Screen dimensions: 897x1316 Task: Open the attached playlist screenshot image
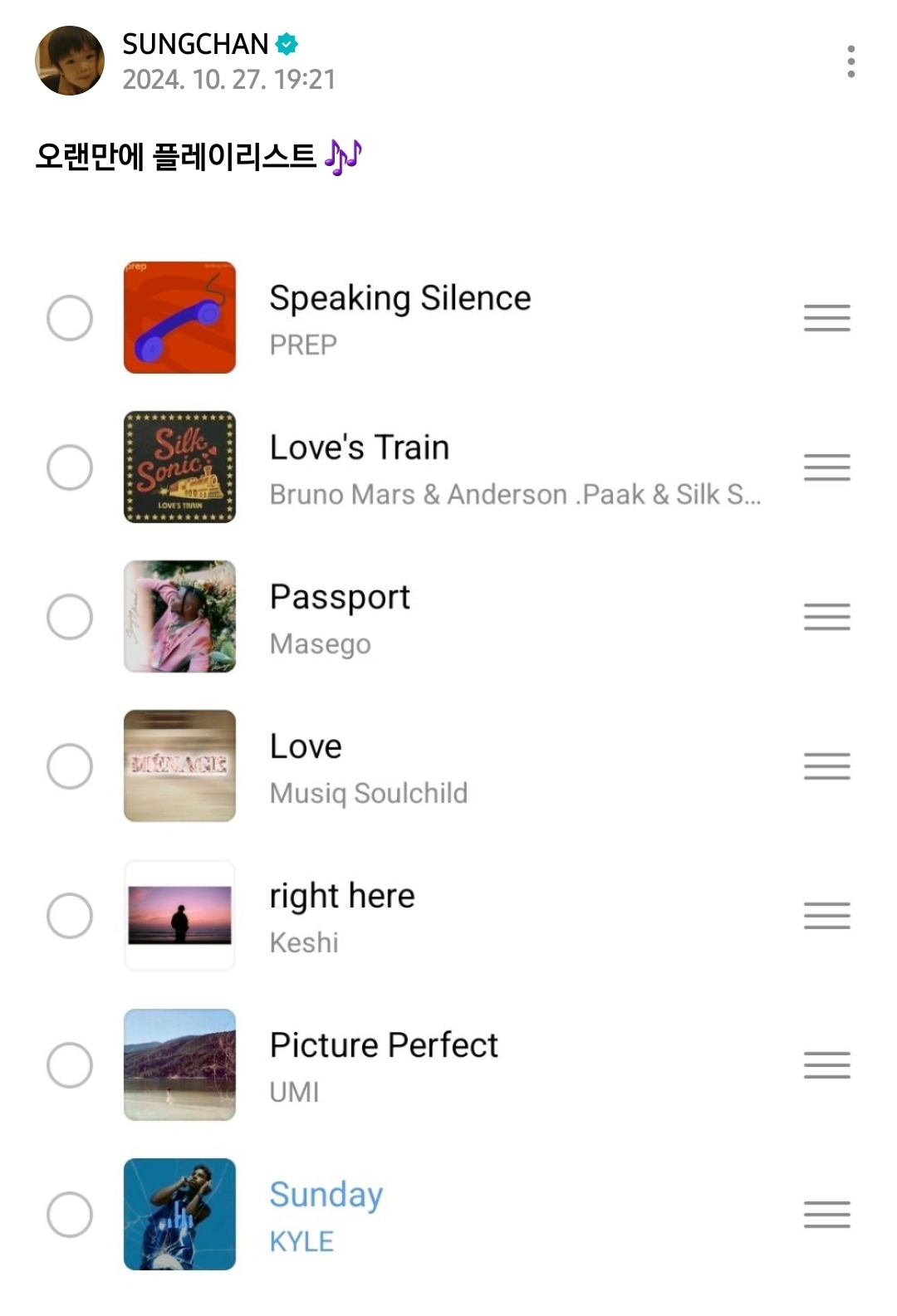(x=448, y=764)
